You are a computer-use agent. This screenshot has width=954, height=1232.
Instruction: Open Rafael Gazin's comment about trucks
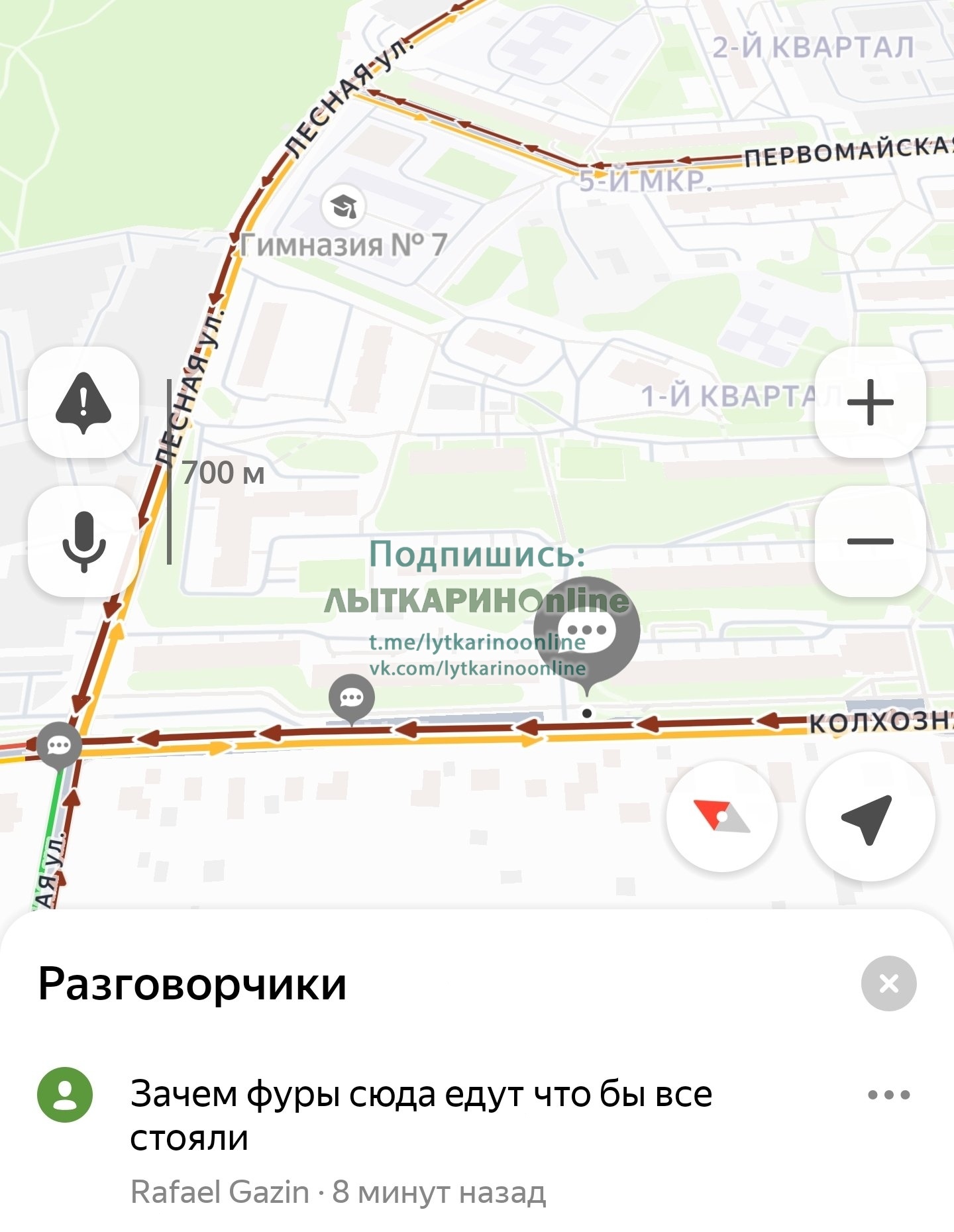[421, 1115]
